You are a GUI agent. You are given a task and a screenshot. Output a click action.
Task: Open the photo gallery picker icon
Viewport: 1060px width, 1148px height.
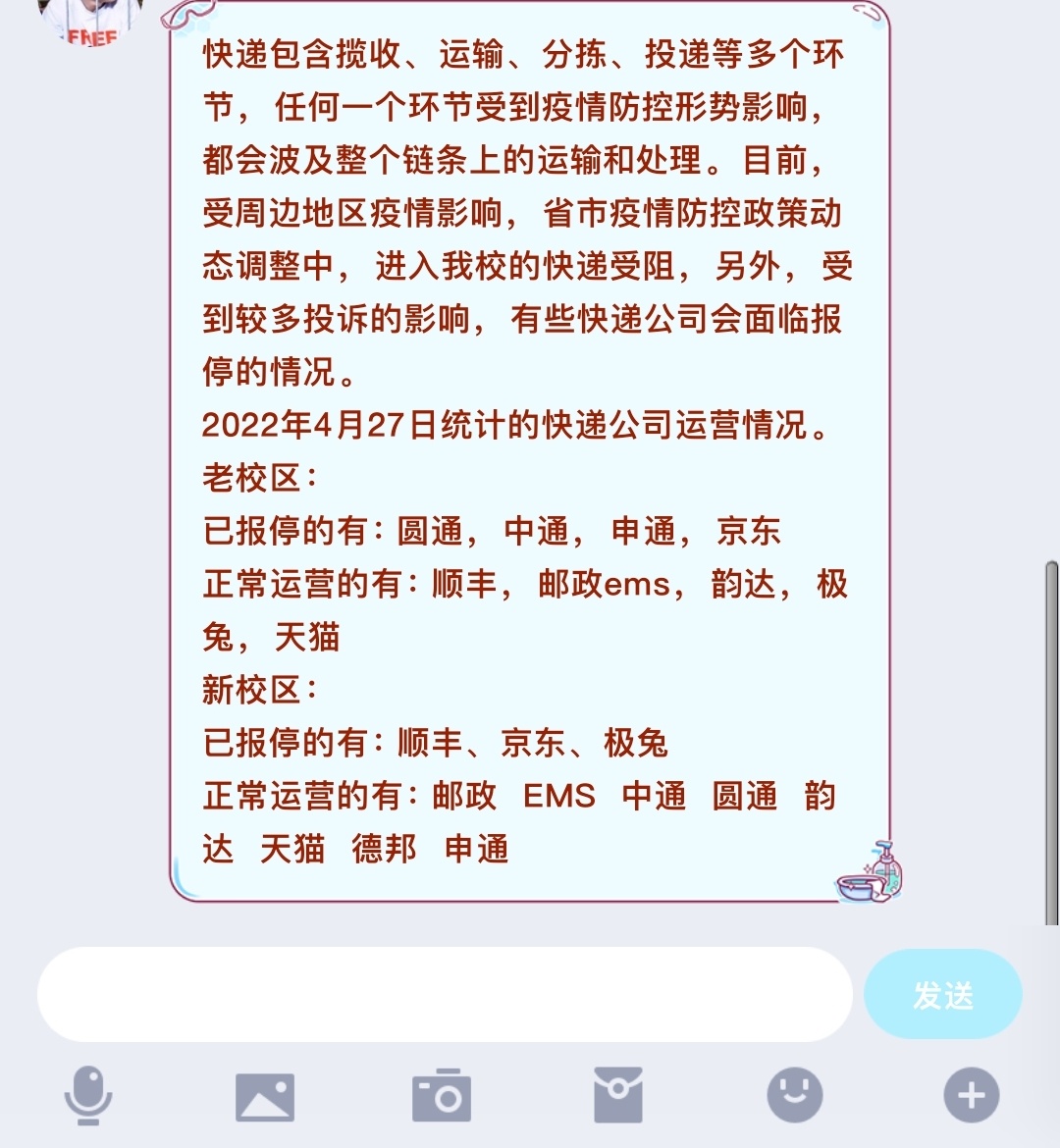coord(265,1096)
